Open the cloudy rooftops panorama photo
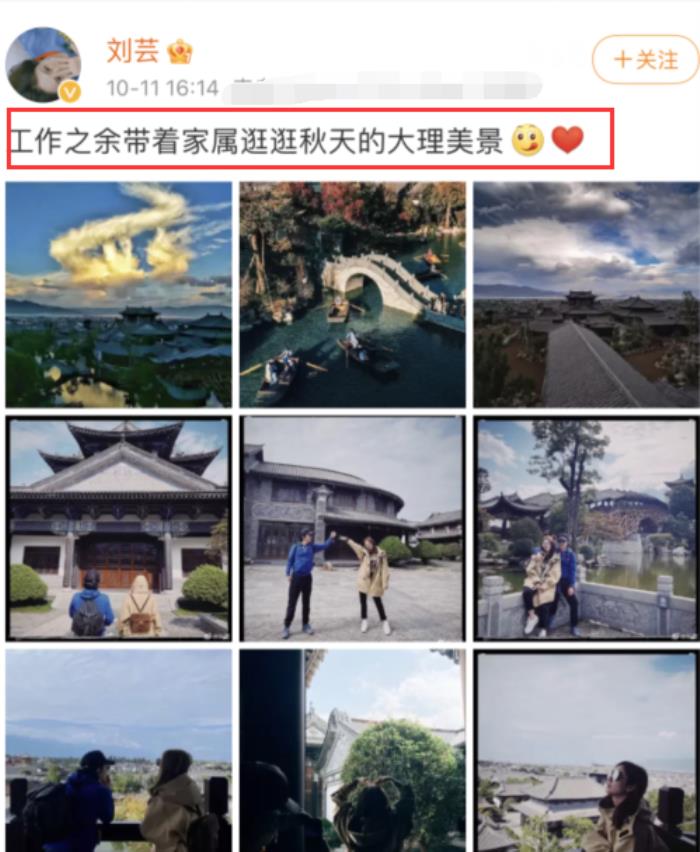Screen dimensions: 700x852 click(587, 294)
